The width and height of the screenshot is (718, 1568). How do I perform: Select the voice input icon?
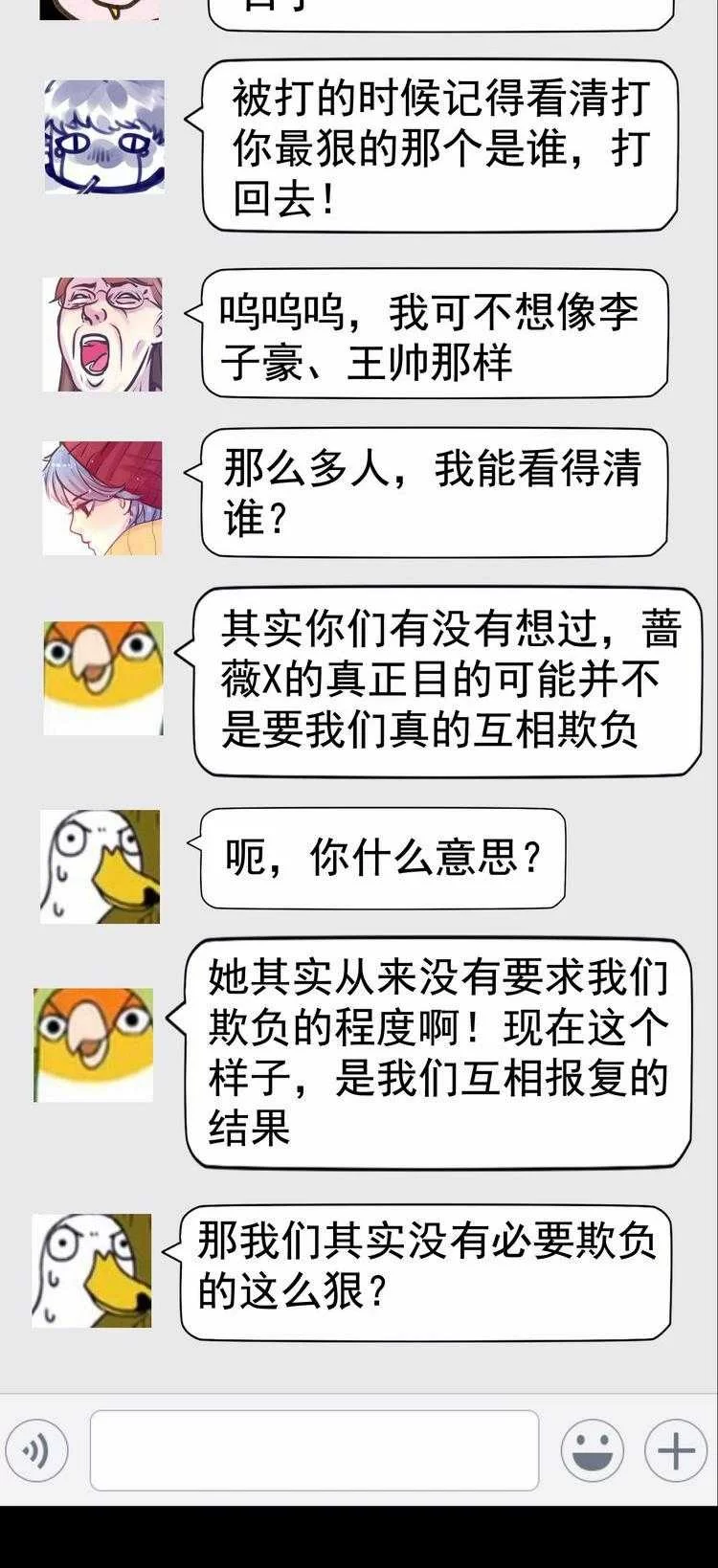click(x=36, y=1449)
